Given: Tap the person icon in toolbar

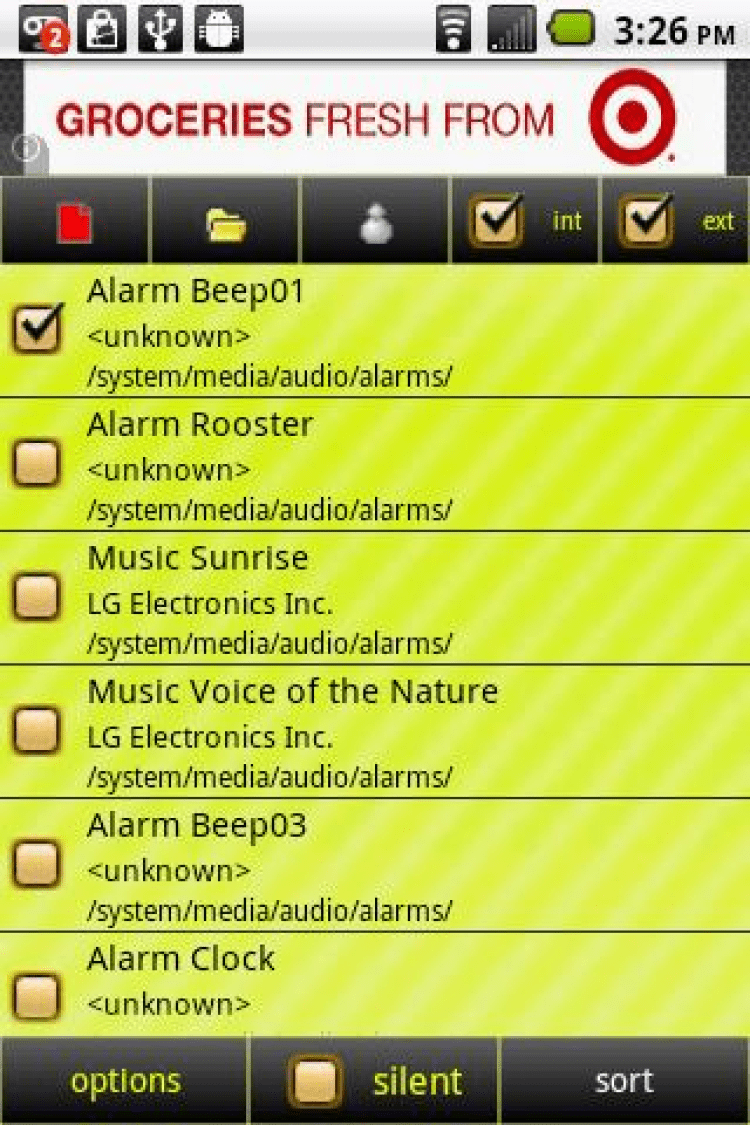Looking at the screenshot, I should click(376, 222).
